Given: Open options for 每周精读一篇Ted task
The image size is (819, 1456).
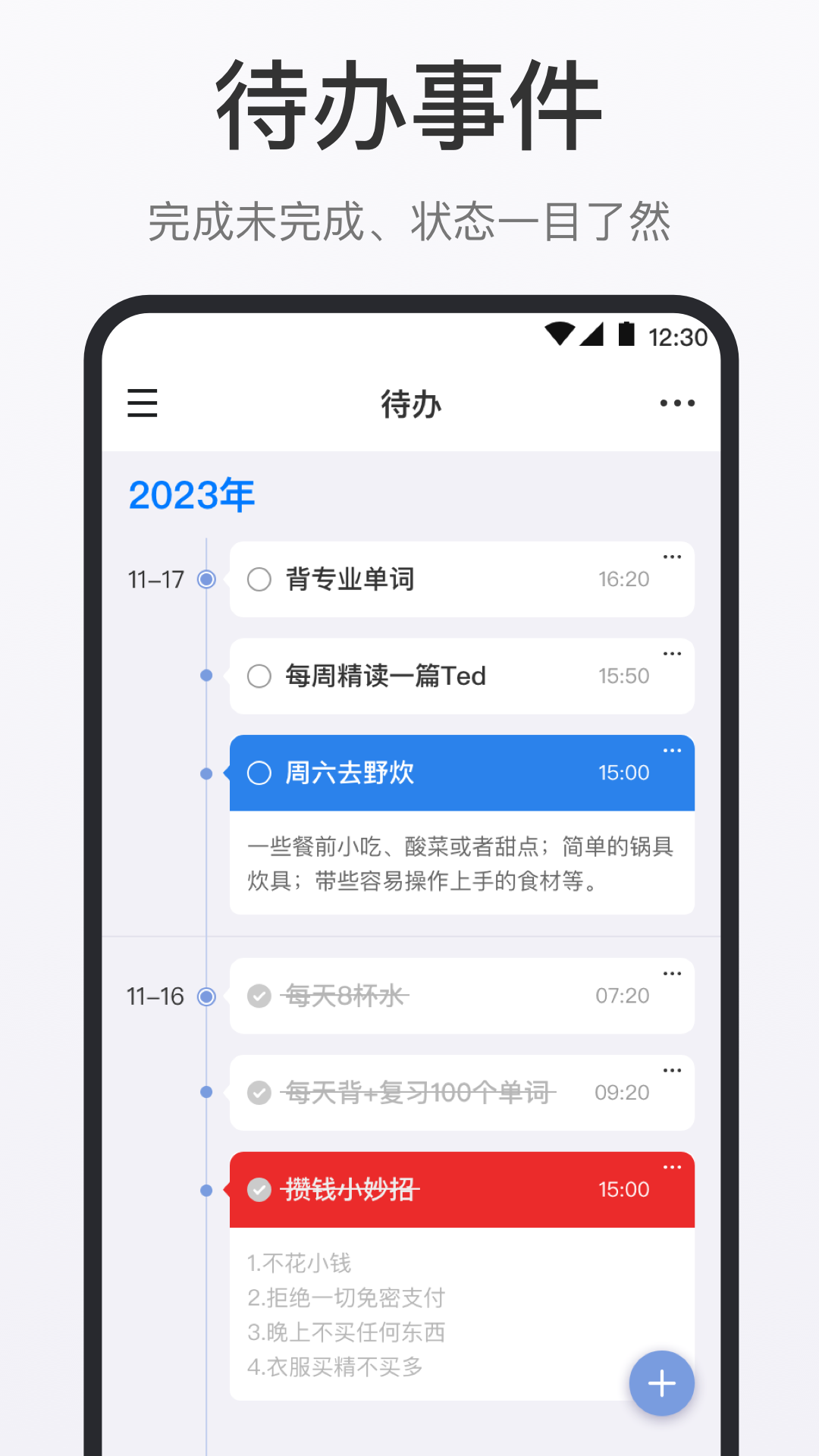Looking at the screenshot, I should (x=673, y=653).
